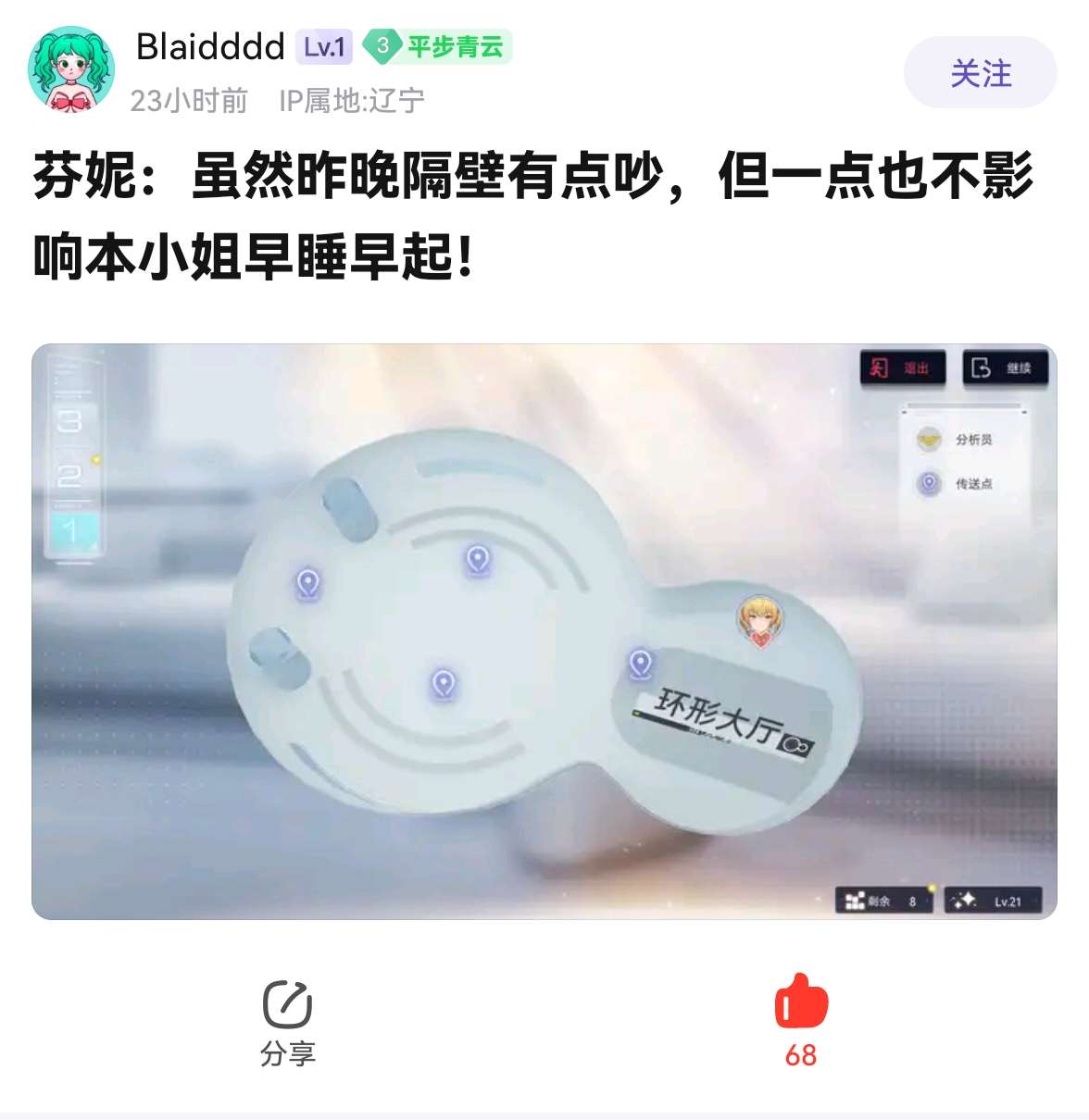Follow Blaidddd with the 关注 button
Screen dimensions: 1089x1120
[980, 73]
